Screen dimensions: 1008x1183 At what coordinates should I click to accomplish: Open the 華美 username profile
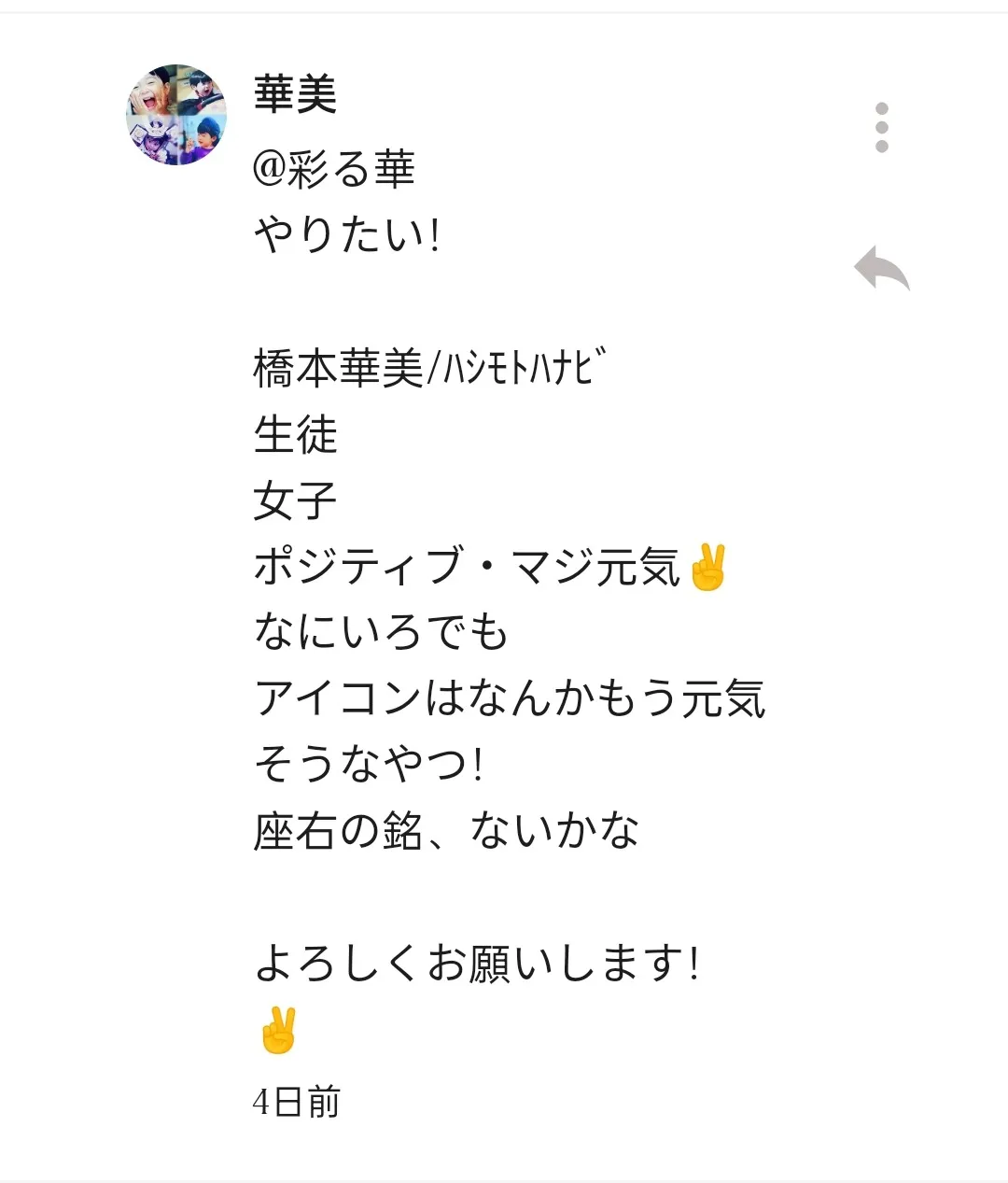tap(295, 94)
